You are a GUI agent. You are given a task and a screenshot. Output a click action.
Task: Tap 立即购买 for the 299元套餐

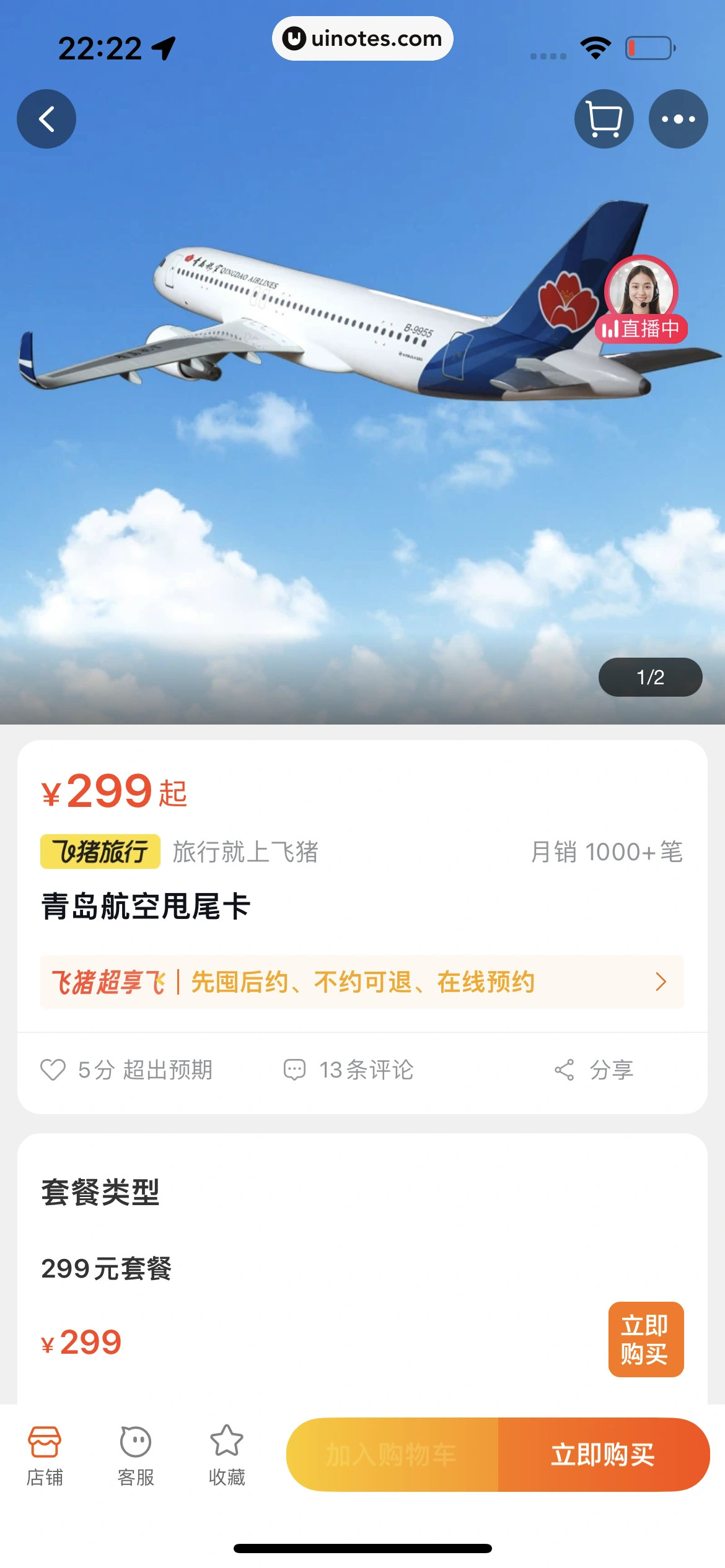(x=646, y=1339)
